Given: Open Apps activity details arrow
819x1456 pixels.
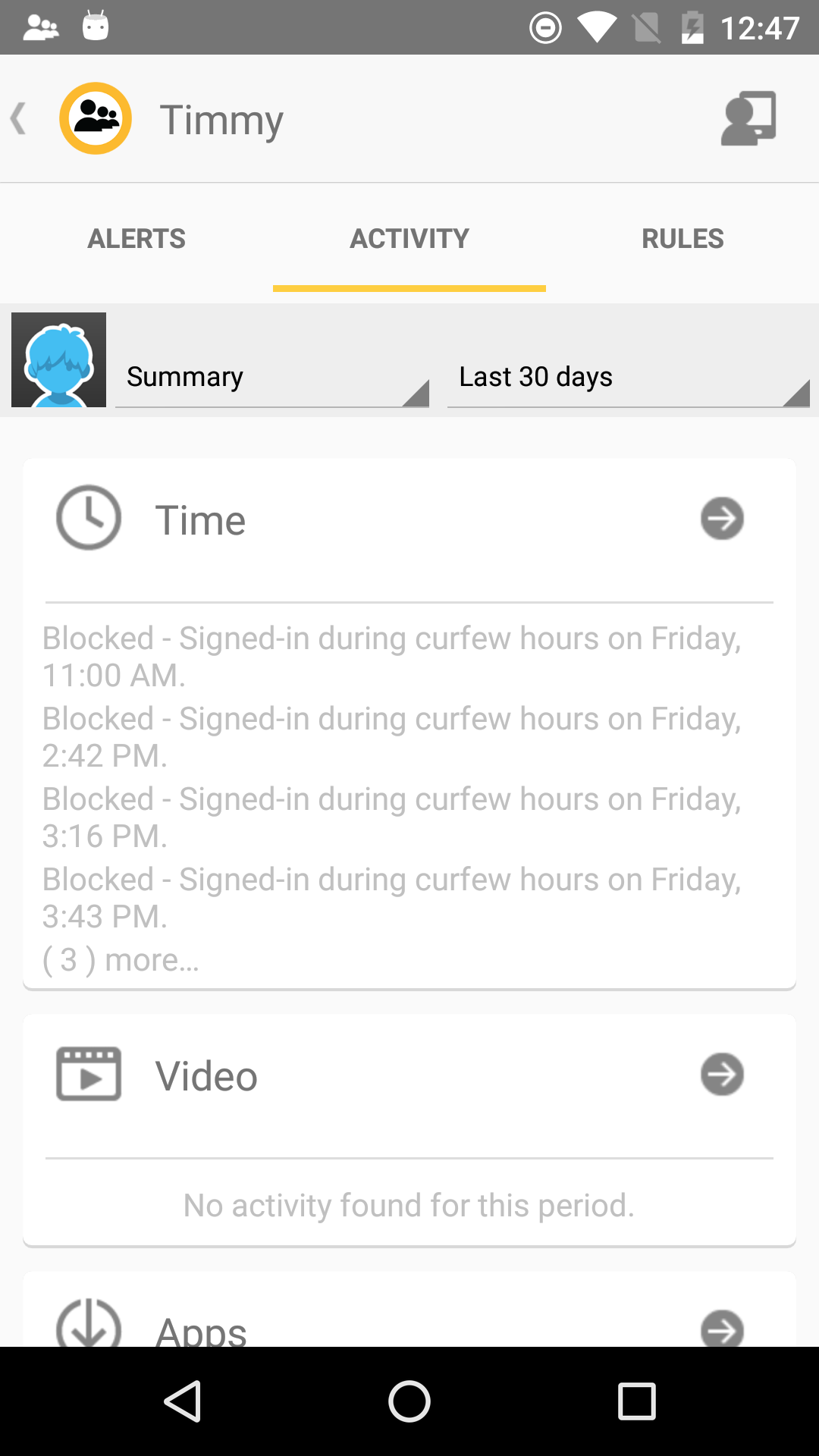Looking at the screenshot, I should coord(721,1329).
